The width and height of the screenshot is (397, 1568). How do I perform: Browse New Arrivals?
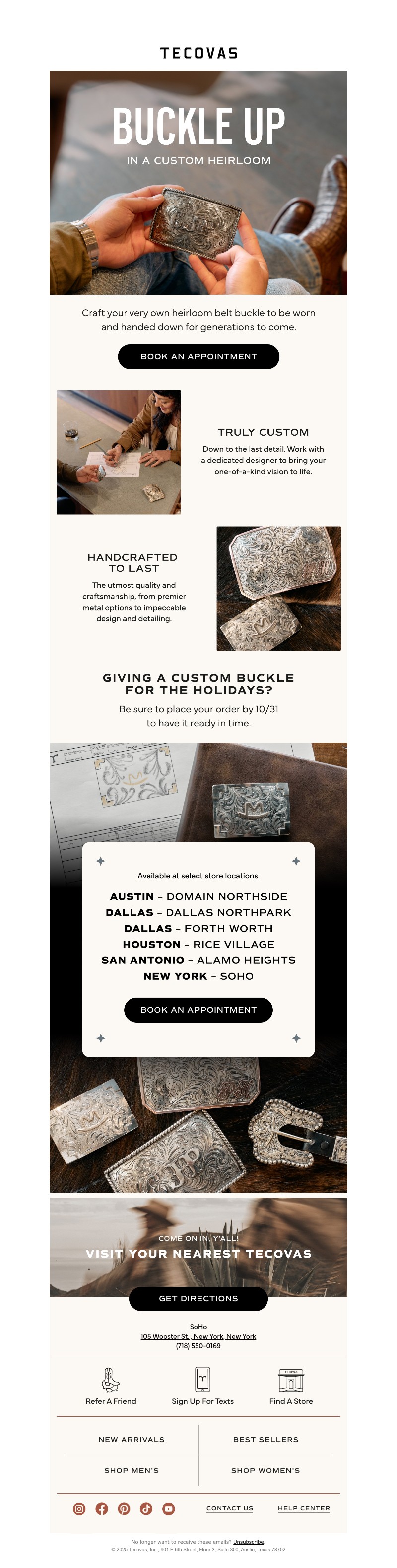click(132, 1439)
